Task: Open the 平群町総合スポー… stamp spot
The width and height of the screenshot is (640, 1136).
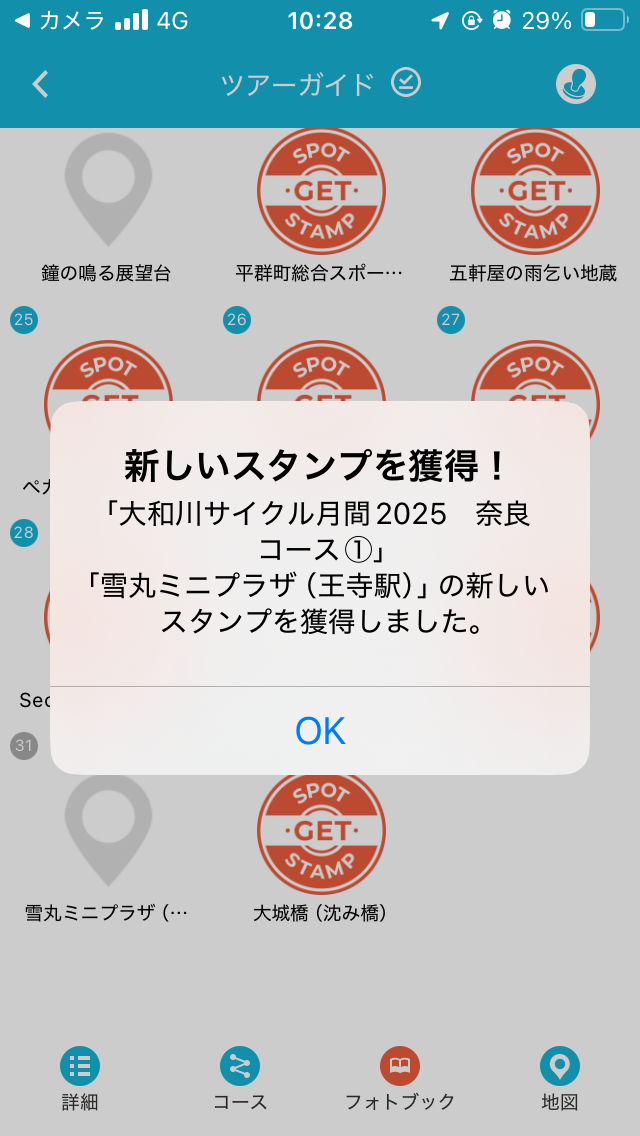Action: click(x=320, y=205)
